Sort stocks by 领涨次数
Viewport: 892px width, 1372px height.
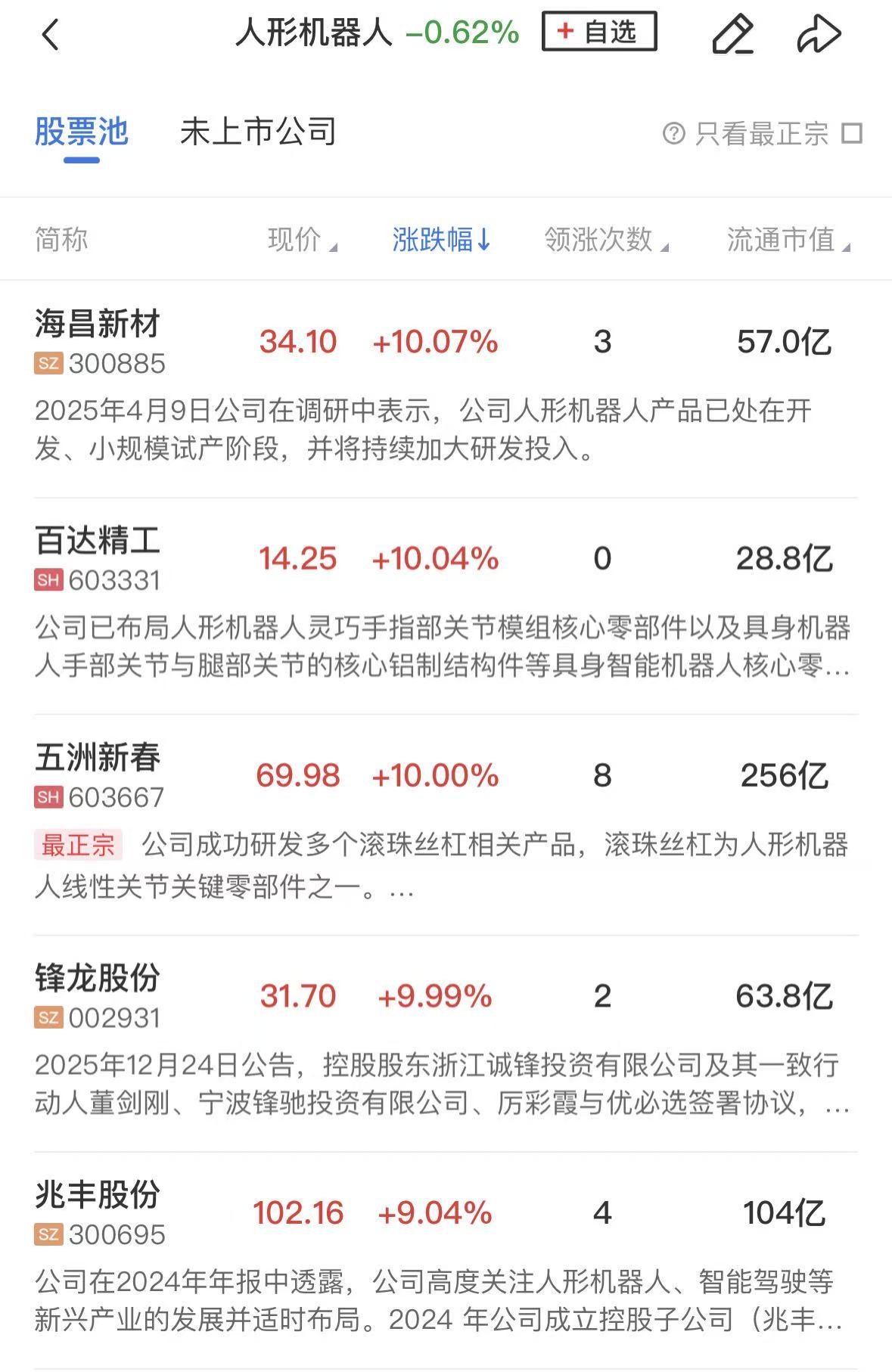click(605, 240)
